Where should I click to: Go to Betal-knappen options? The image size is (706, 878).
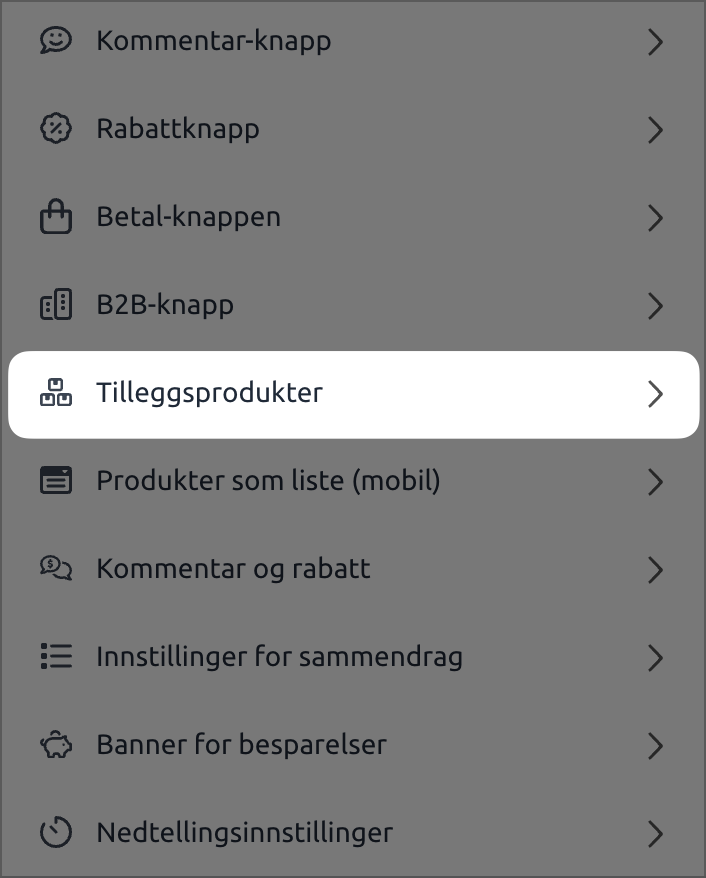(x=352, y=218)
